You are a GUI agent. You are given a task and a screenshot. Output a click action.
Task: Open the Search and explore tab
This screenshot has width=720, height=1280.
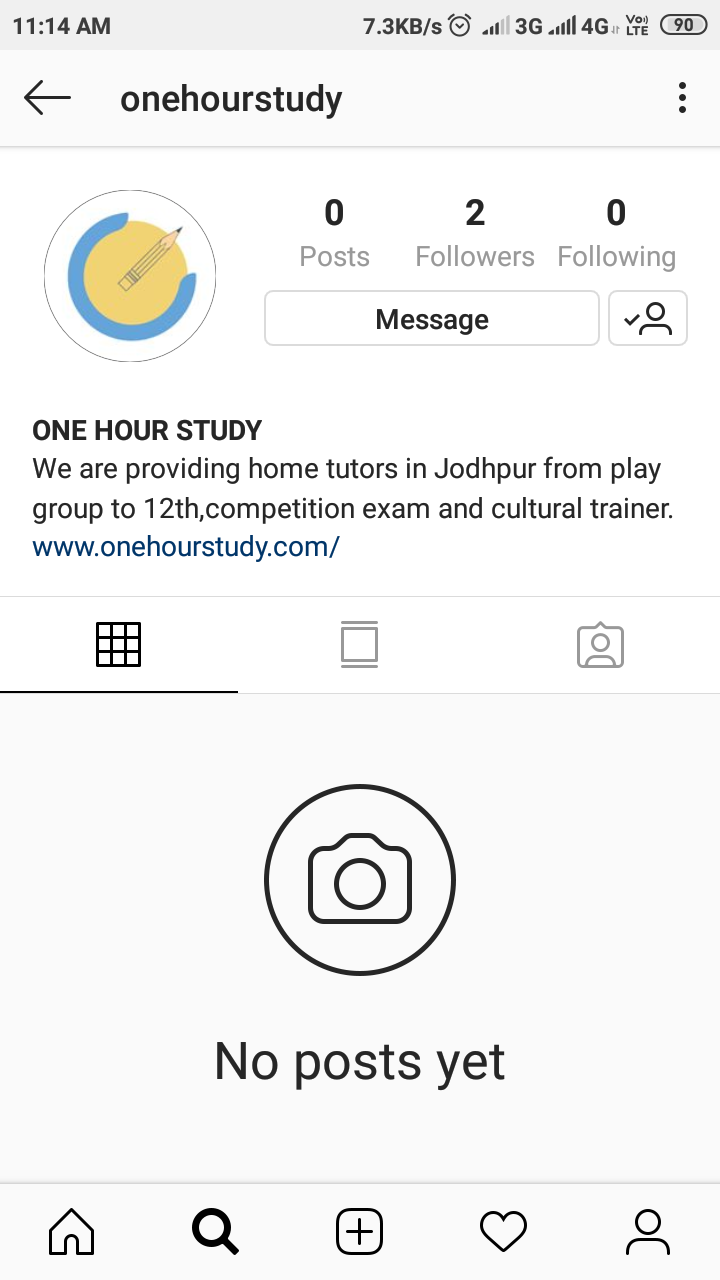215,1232
